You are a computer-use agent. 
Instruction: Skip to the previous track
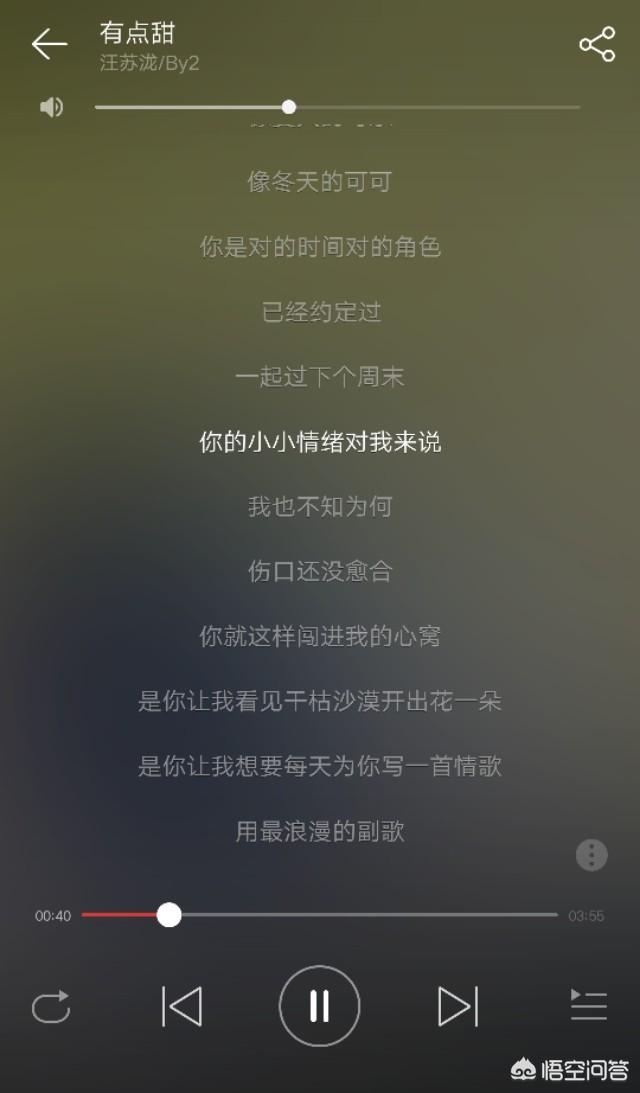(x=182, y=1007)
